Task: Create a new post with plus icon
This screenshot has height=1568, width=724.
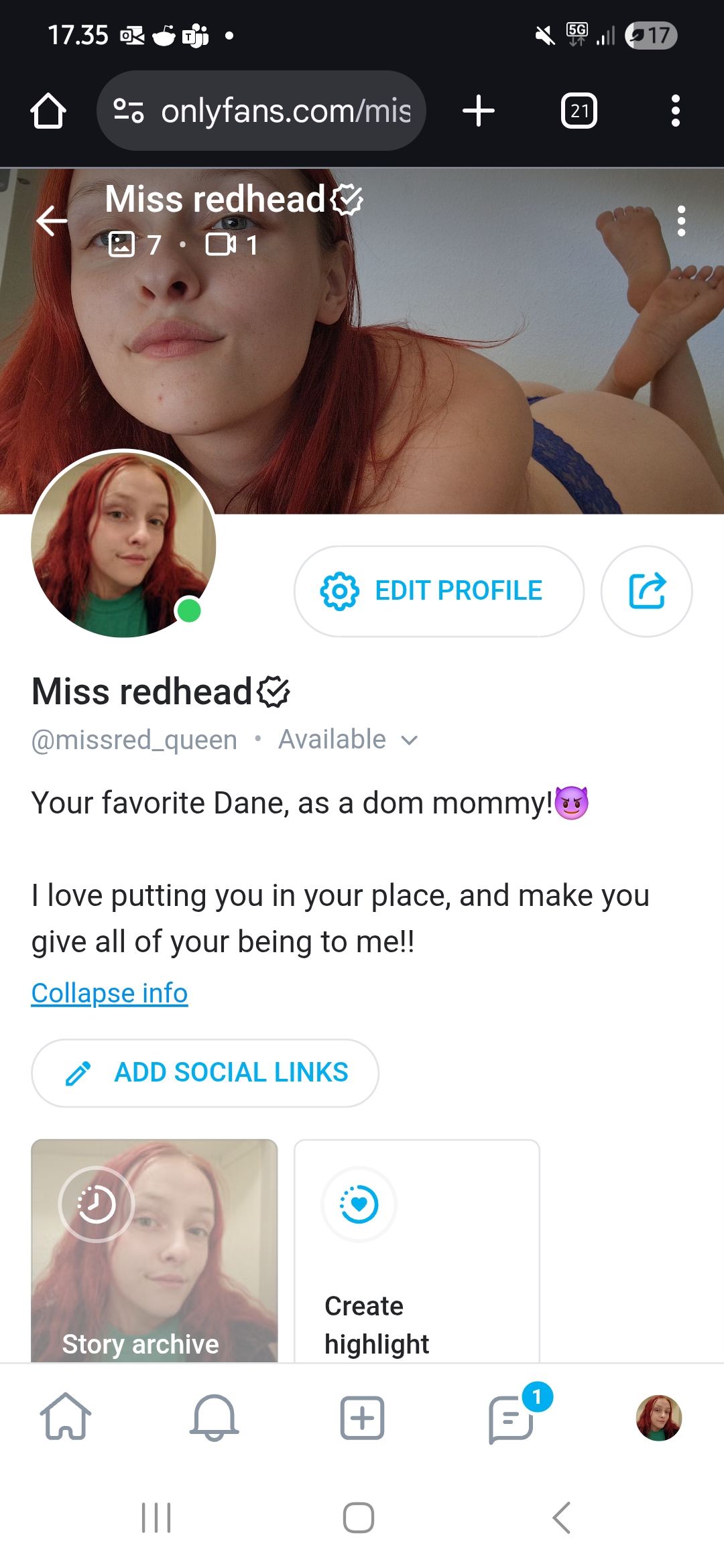Action: (362, 1417)
